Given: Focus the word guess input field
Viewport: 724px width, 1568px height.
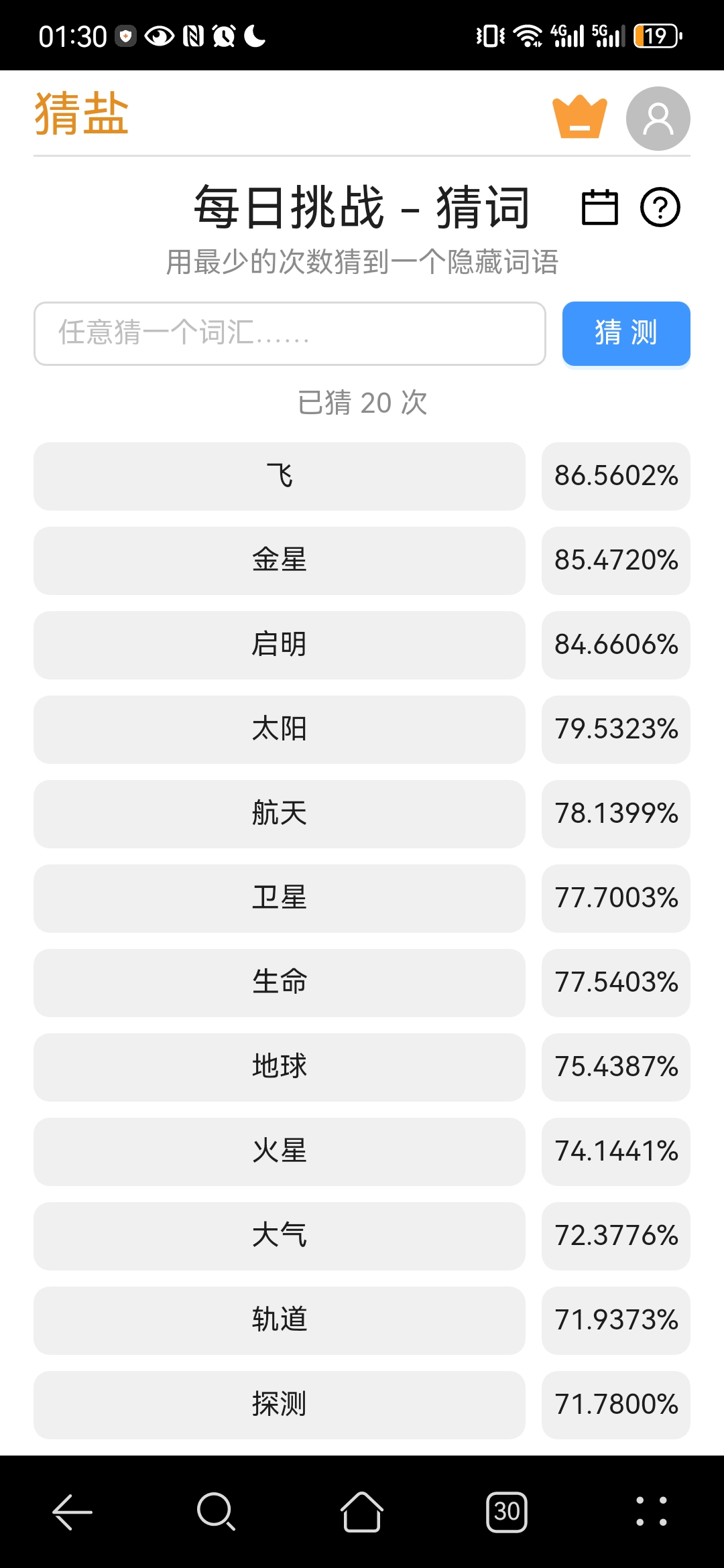Looking at the screenshot, I should [x=290, y=334].
